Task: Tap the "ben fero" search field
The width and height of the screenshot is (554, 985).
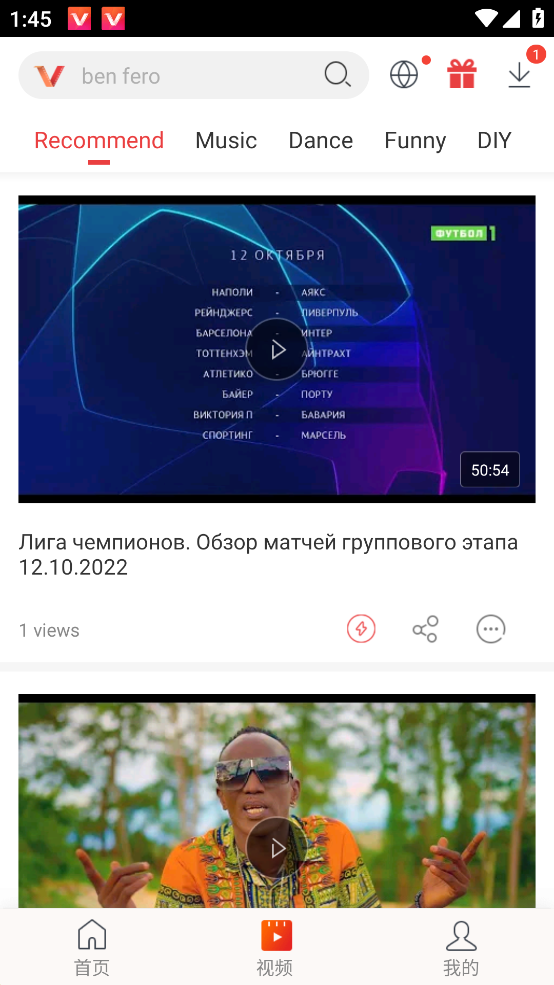Action: (x=193, y=75)
